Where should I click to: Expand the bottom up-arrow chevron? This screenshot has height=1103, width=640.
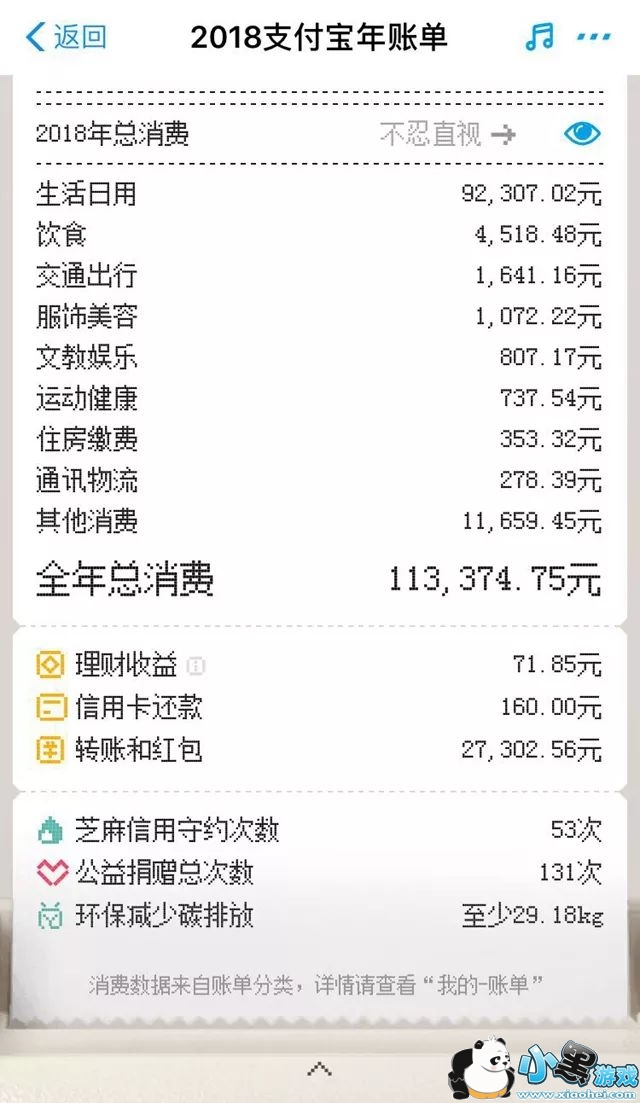[320, 1069]
